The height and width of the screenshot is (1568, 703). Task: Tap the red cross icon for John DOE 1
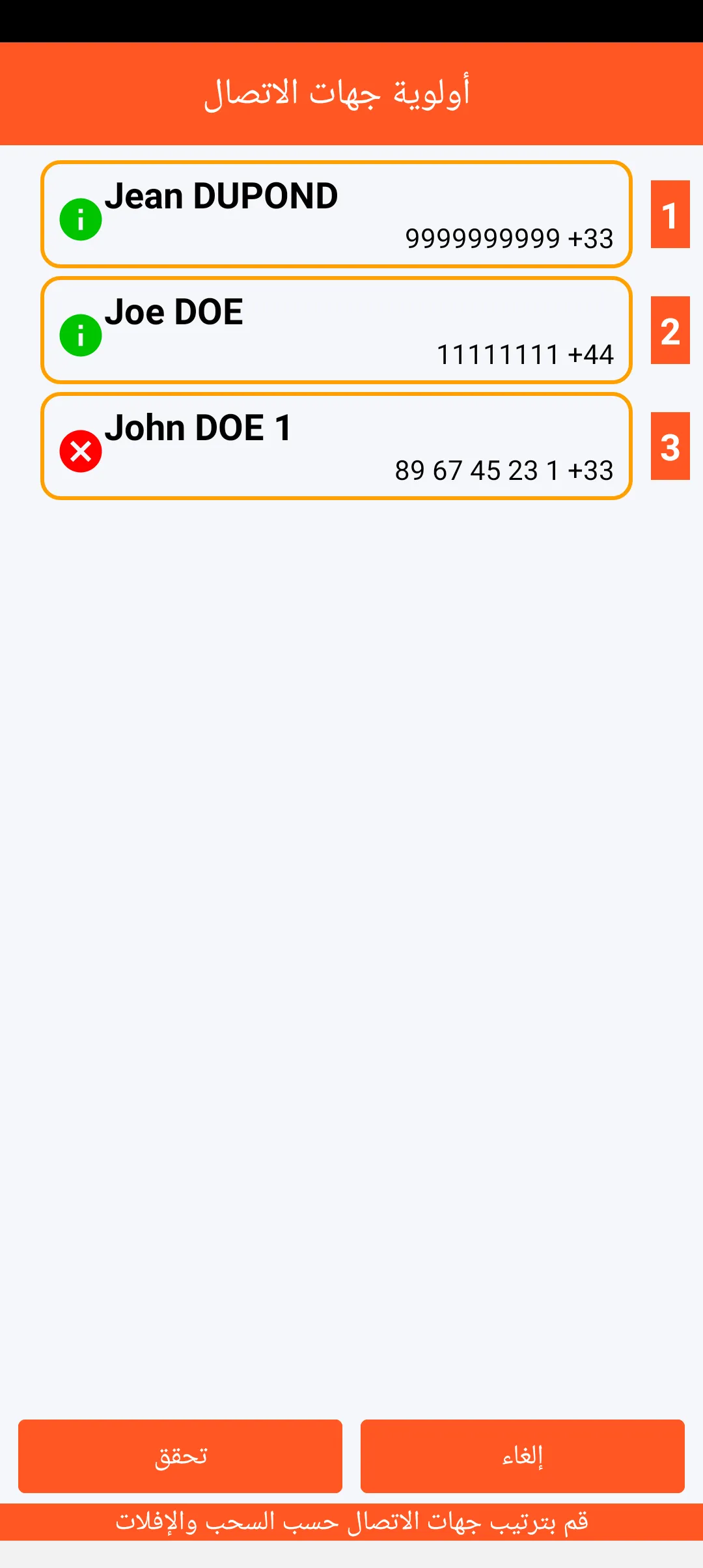click(81, 451)
